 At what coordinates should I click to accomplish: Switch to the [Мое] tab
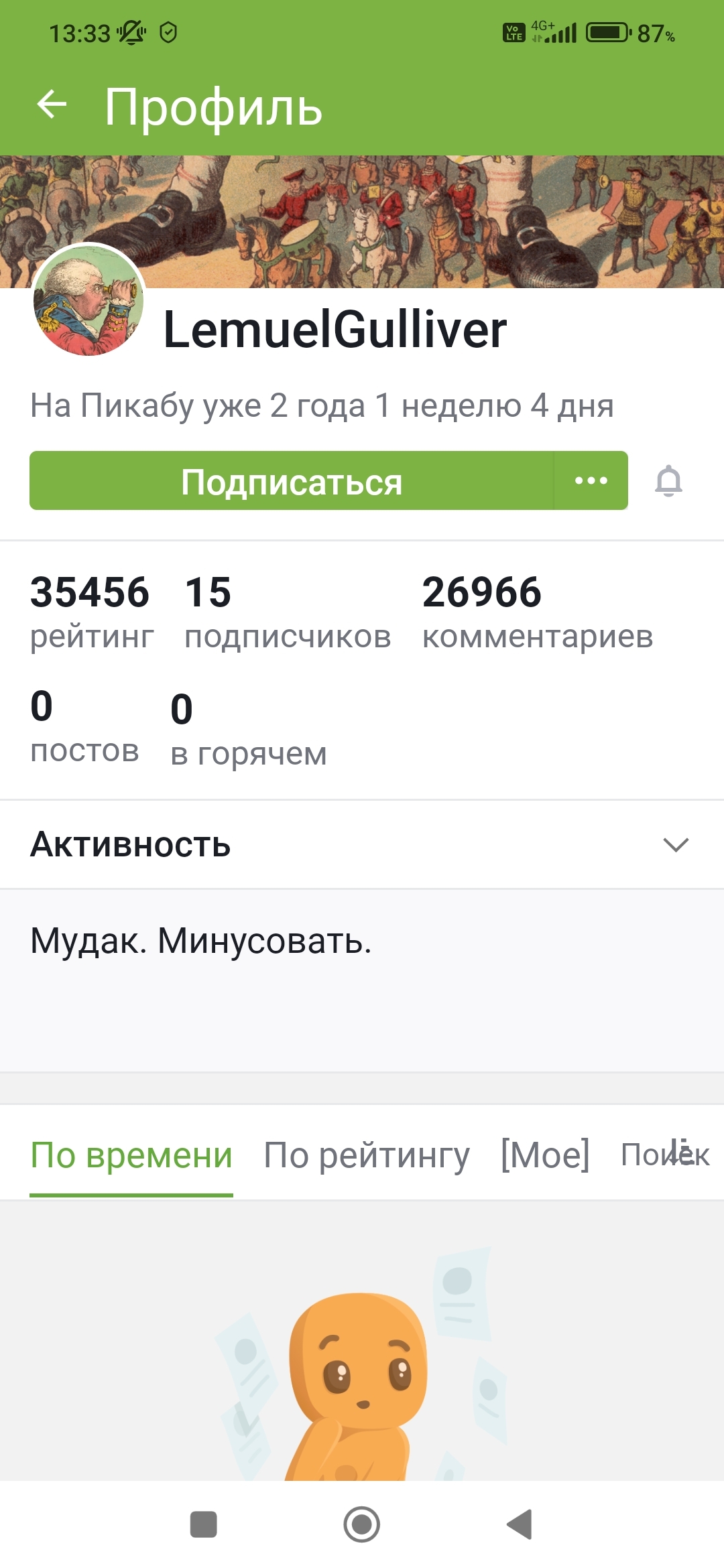click(545, 1155)
